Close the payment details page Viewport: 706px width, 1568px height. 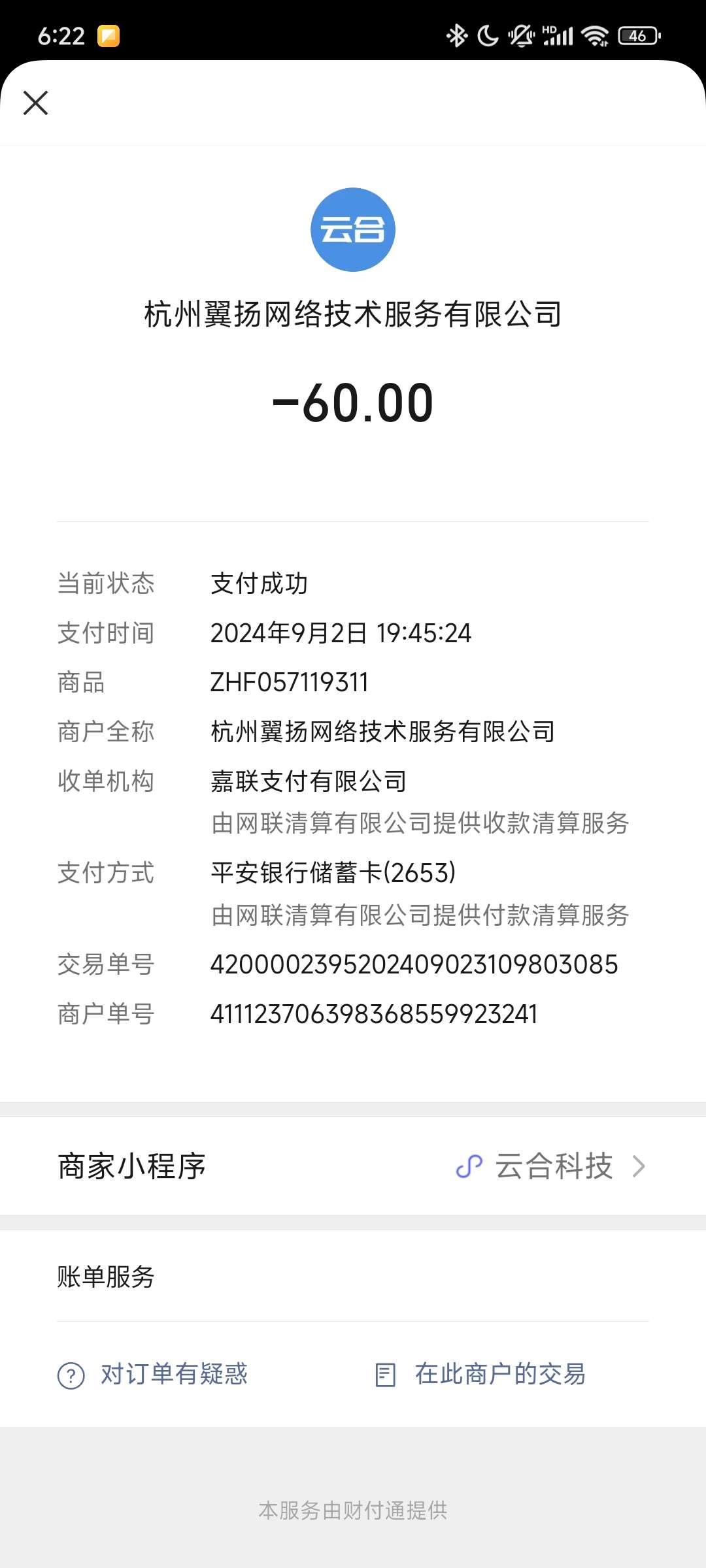click(x=36, y=103)
